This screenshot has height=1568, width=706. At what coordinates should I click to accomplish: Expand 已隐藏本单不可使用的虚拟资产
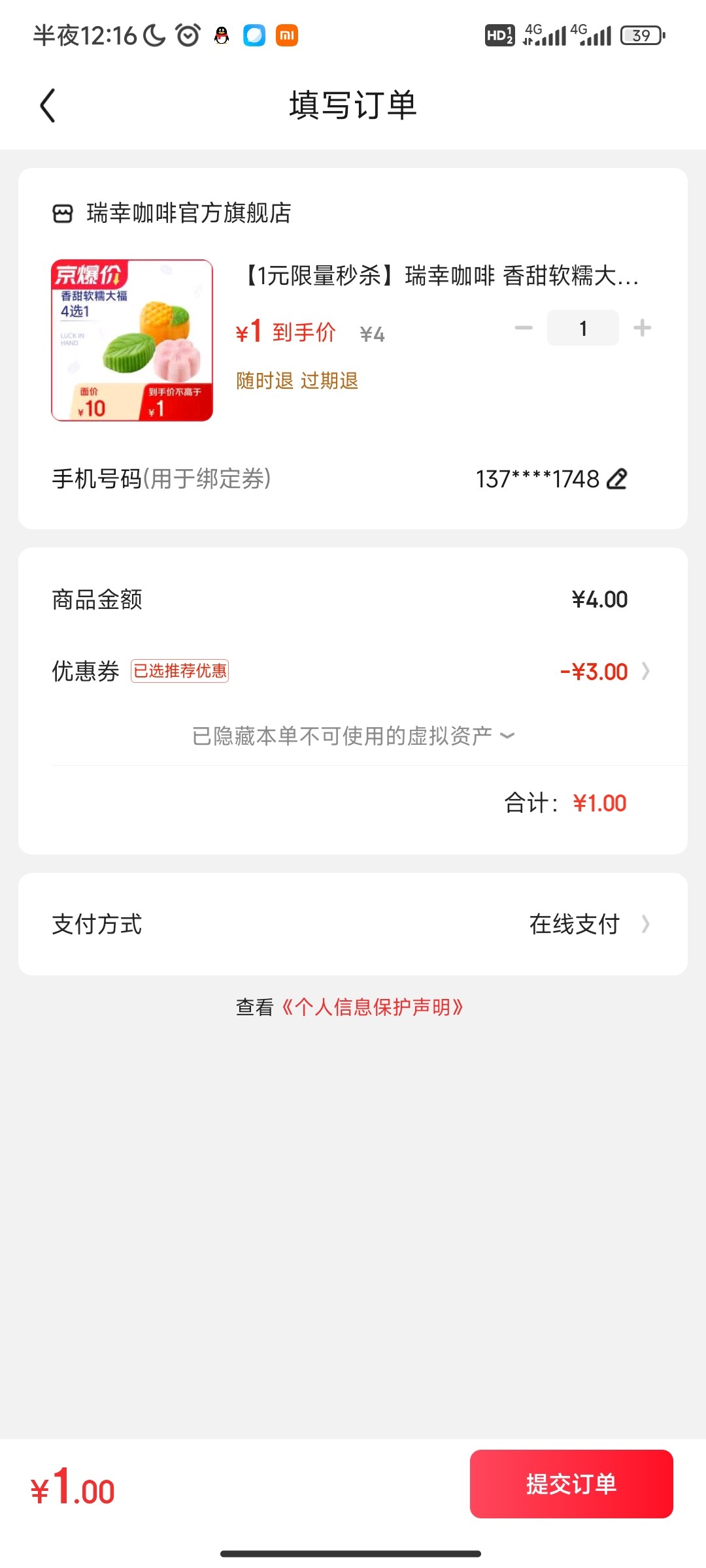coord(353,736)
